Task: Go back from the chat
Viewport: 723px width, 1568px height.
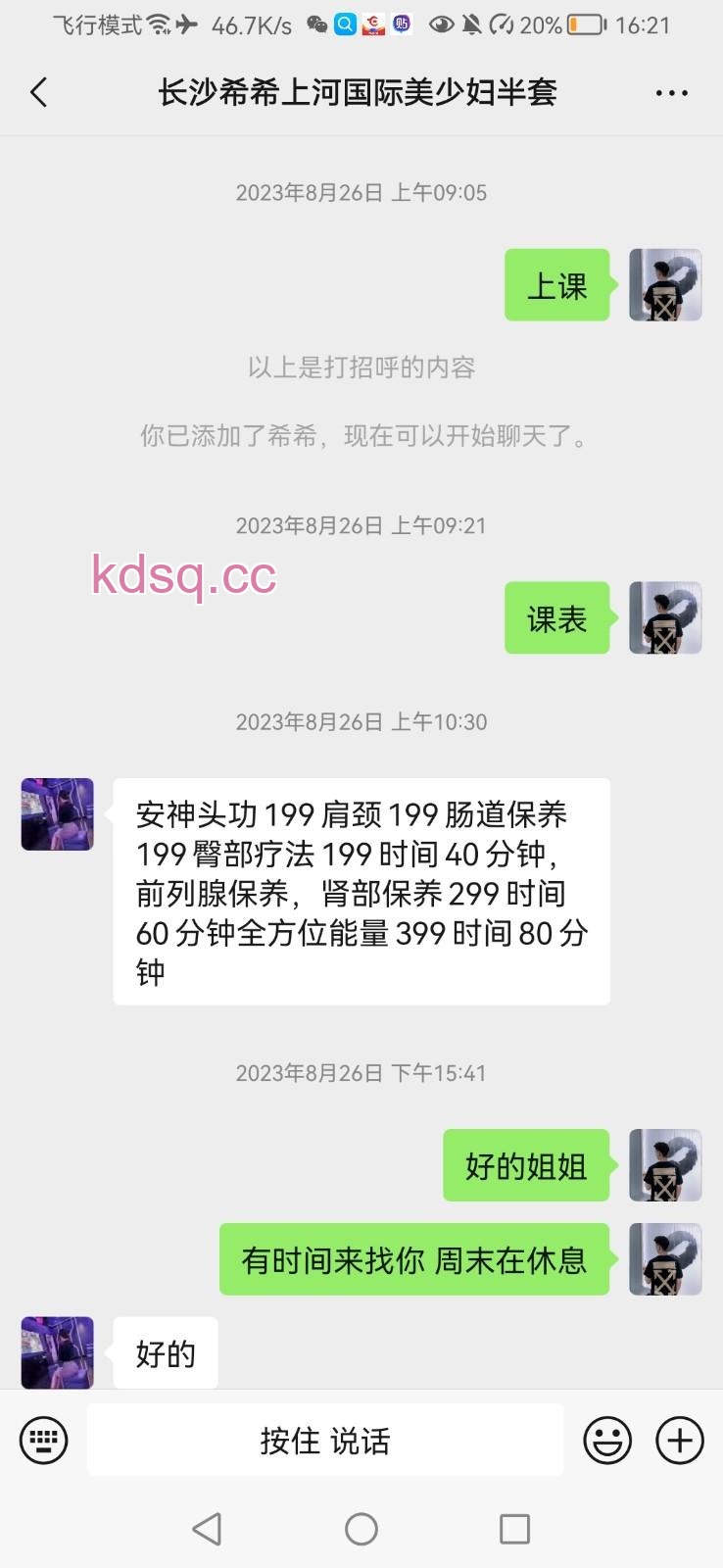Action: (x=39, y=93)
